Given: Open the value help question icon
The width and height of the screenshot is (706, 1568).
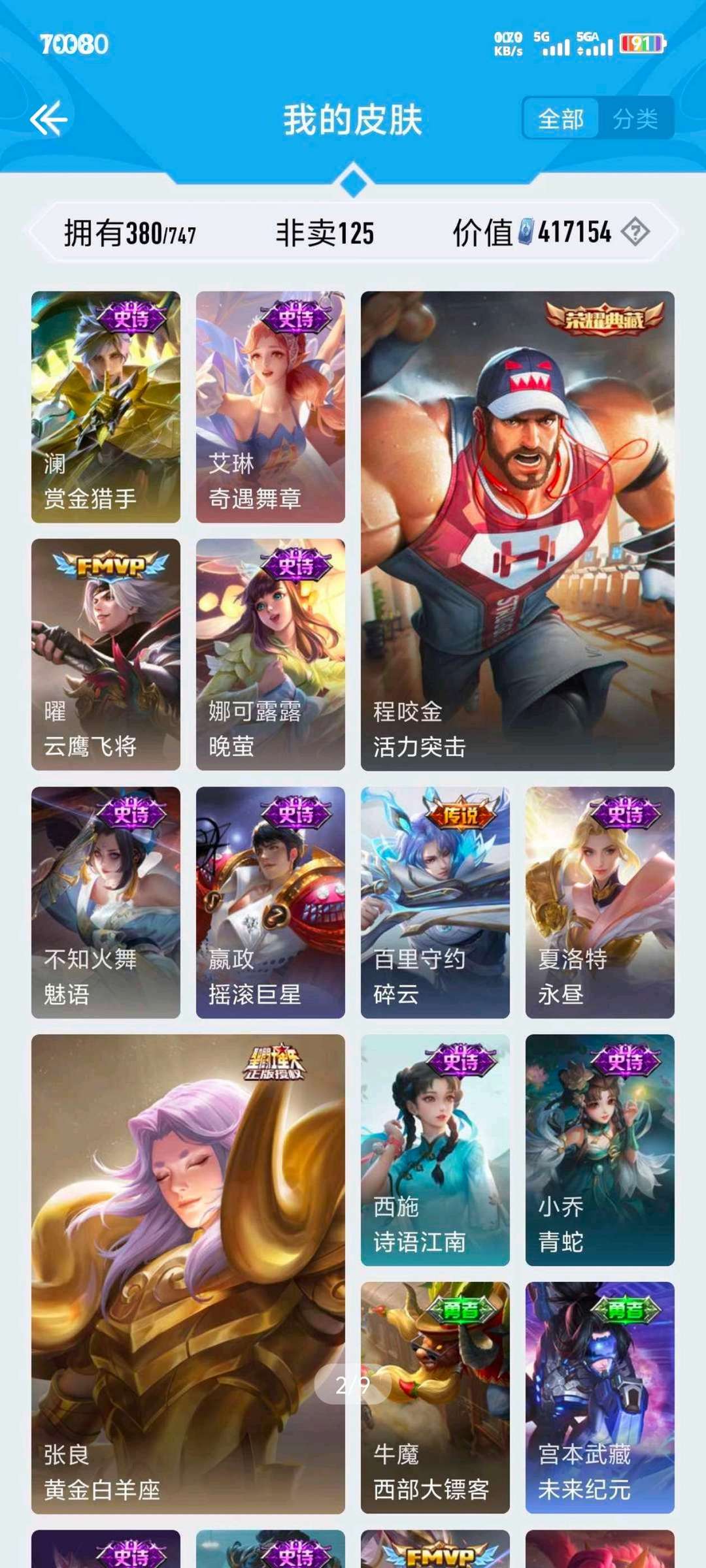Looking at the screenshot, I should [x=635, y=232].
